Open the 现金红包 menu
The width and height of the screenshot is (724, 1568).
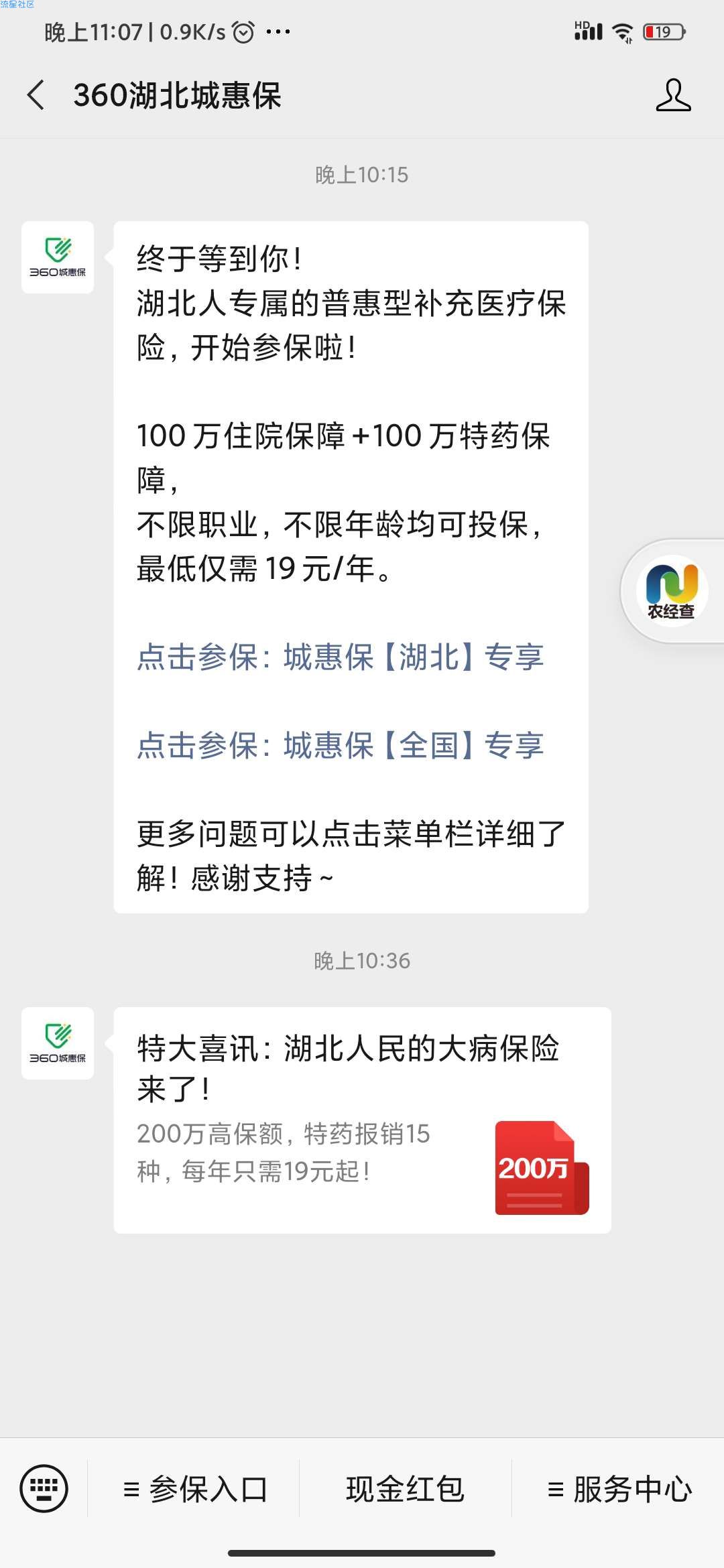(405, 1489)
